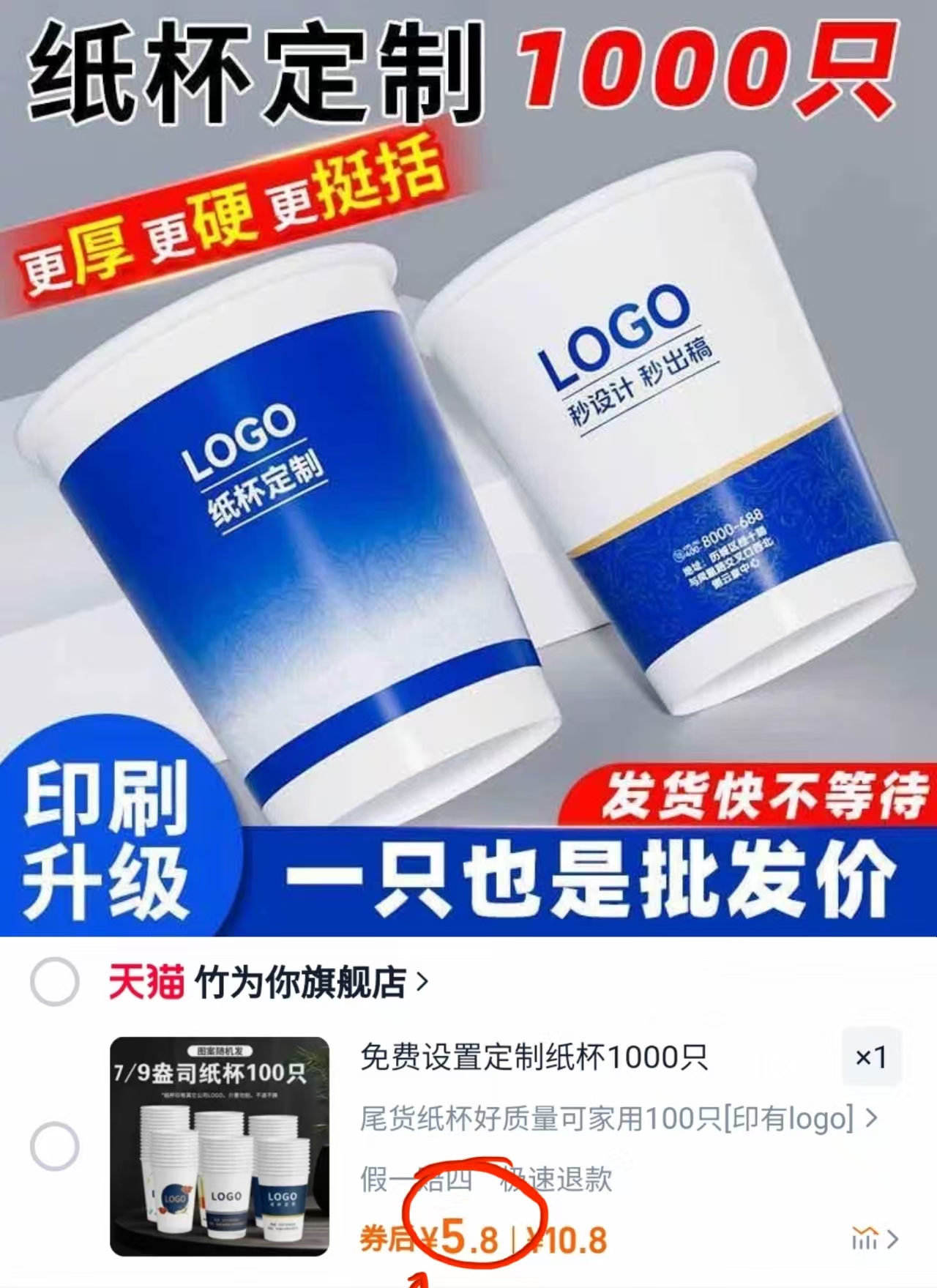Click the Tmall 天猫 logo icon
This screenshot has width=937, height=1288.
click(143, 981)
